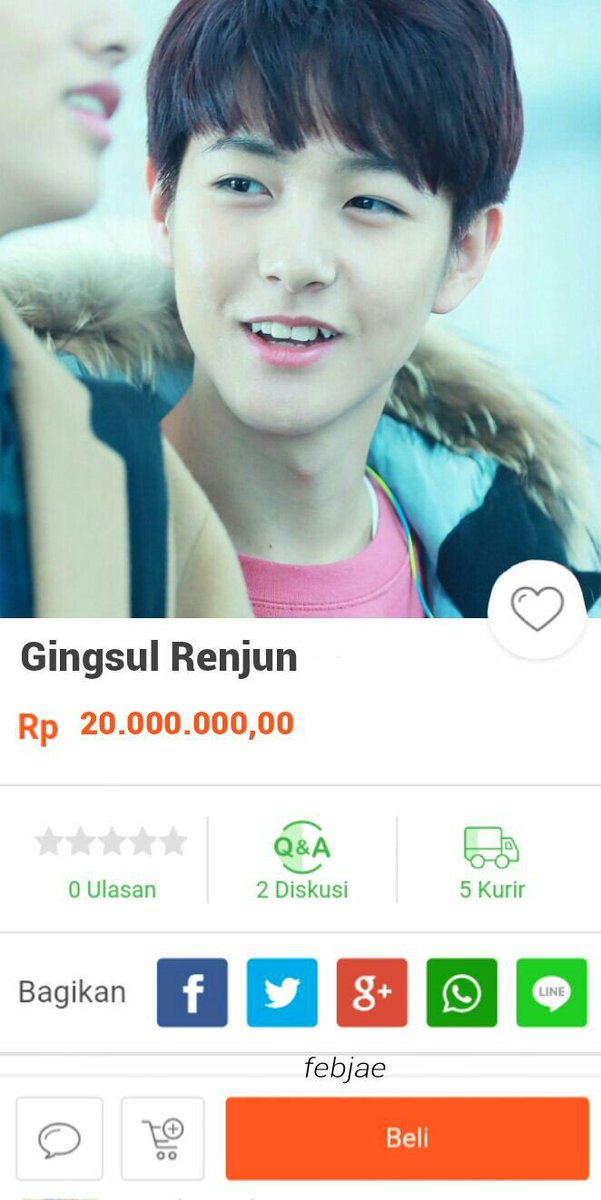Open the 0 Ulasan reviews section

coord(111,861)
